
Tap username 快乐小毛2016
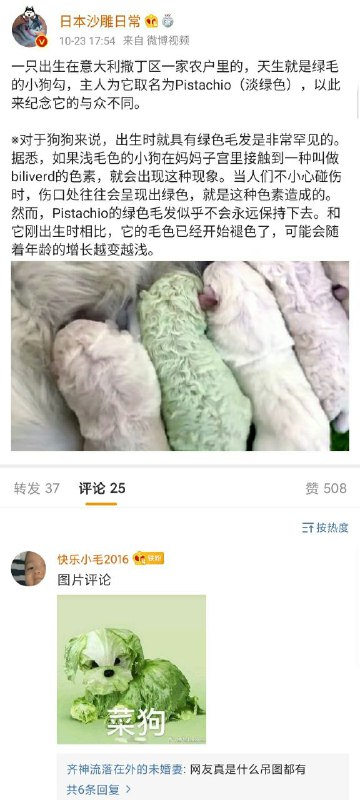pos(93,559)
